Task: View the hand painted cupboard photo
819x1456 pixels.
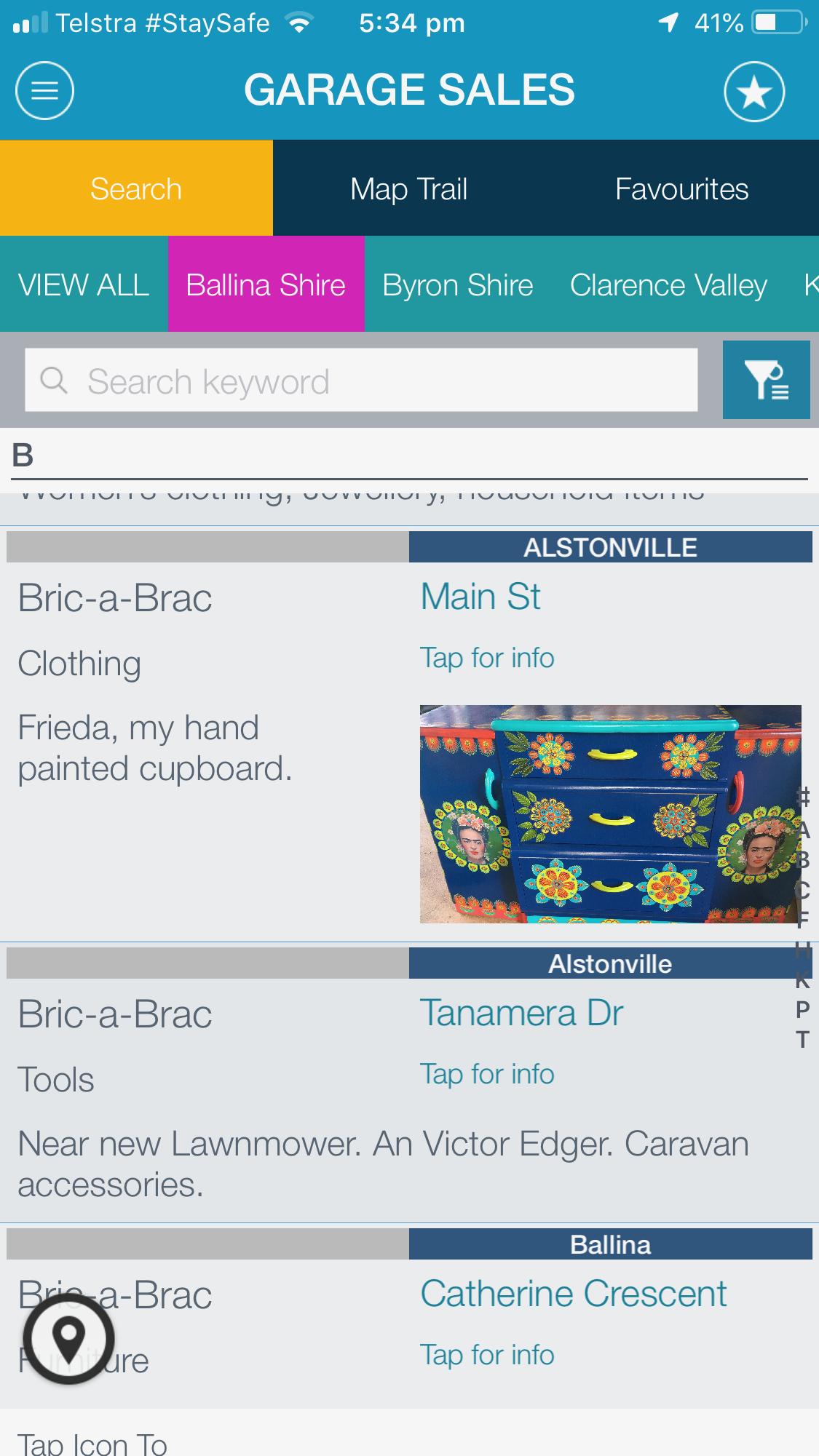Action: [610, 813]
